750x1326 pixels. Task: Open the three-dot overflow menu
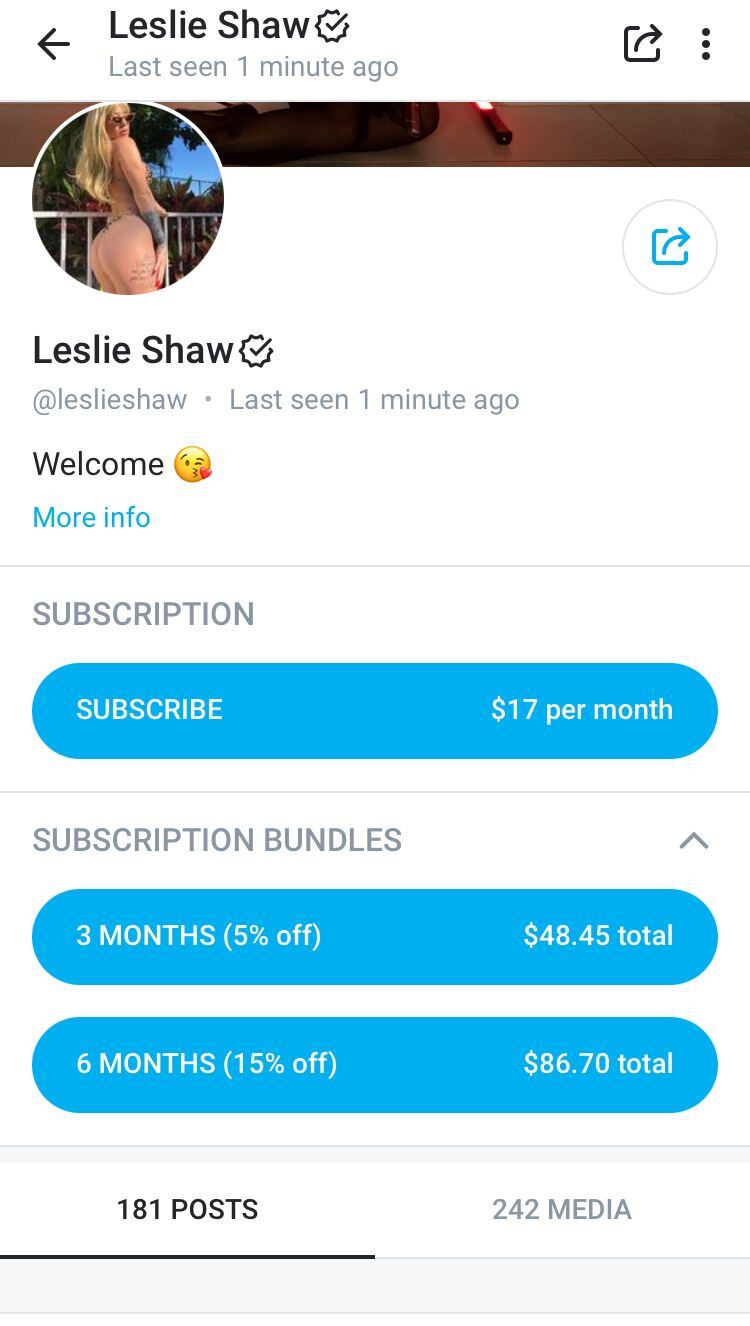[x=706, y=44]
